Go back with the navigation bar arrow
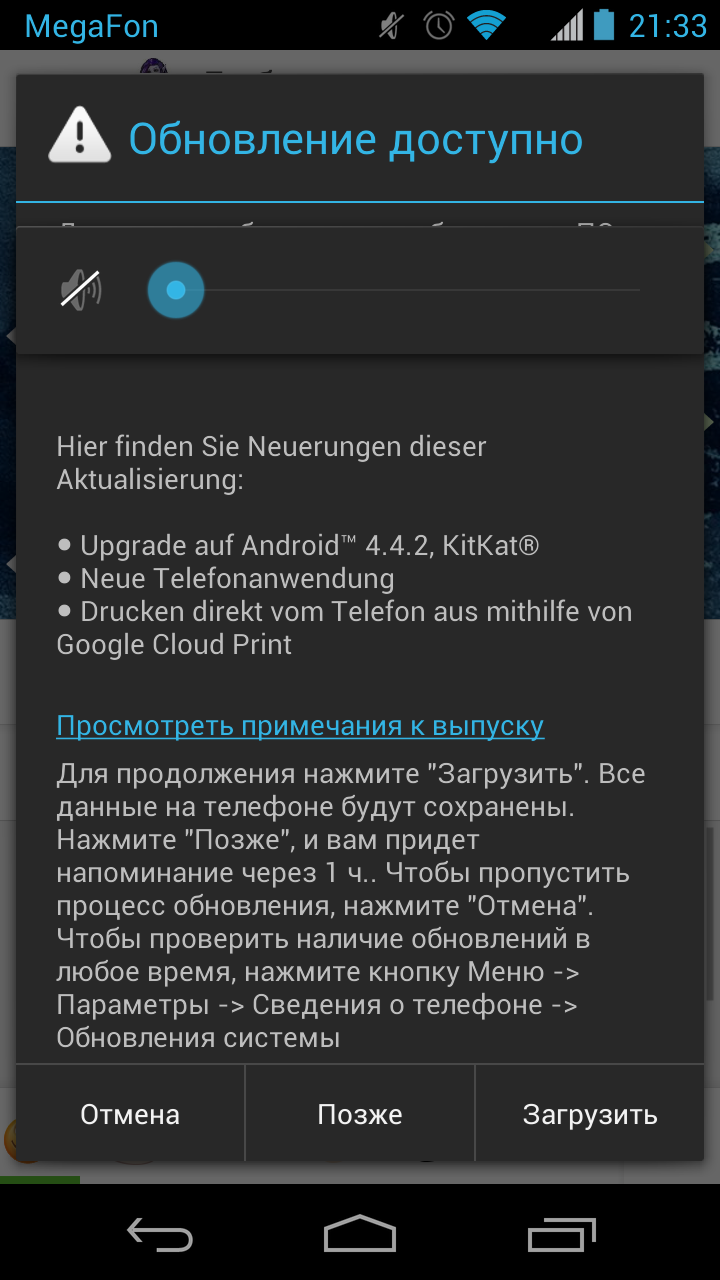This screenshot has width=720, height=1280. click(160, 1234)
